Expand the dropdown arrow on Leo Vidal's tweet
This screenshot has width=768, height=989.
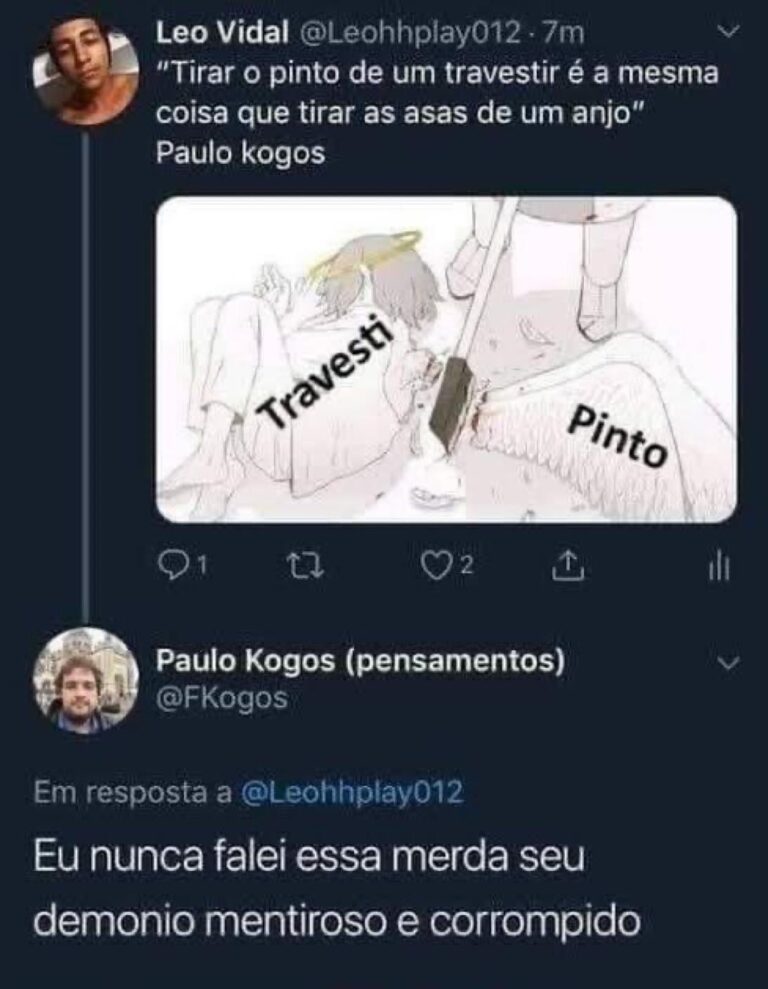(730, 34)
